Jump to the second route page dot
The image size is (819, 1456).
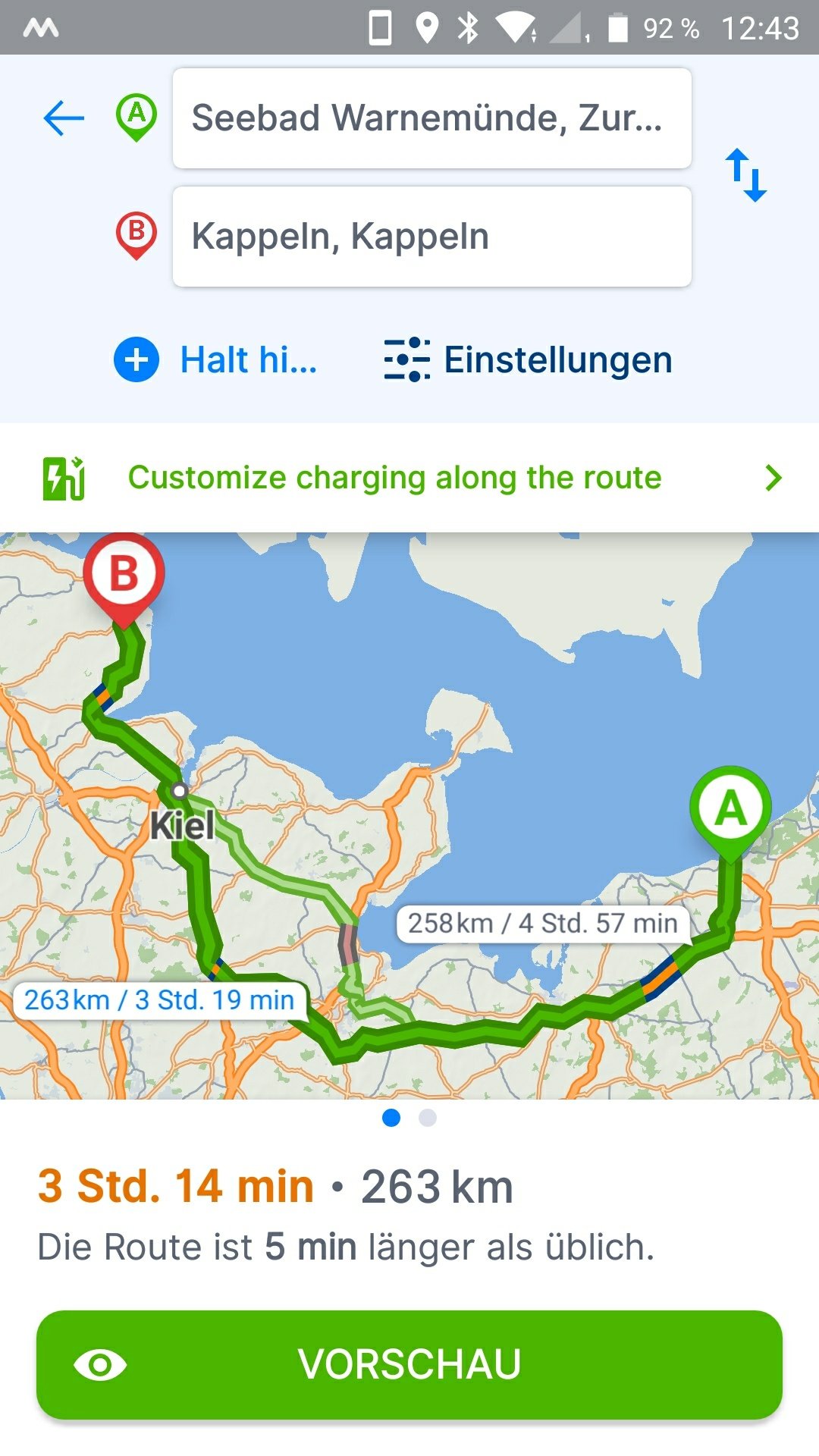[x=428, y=1118]
